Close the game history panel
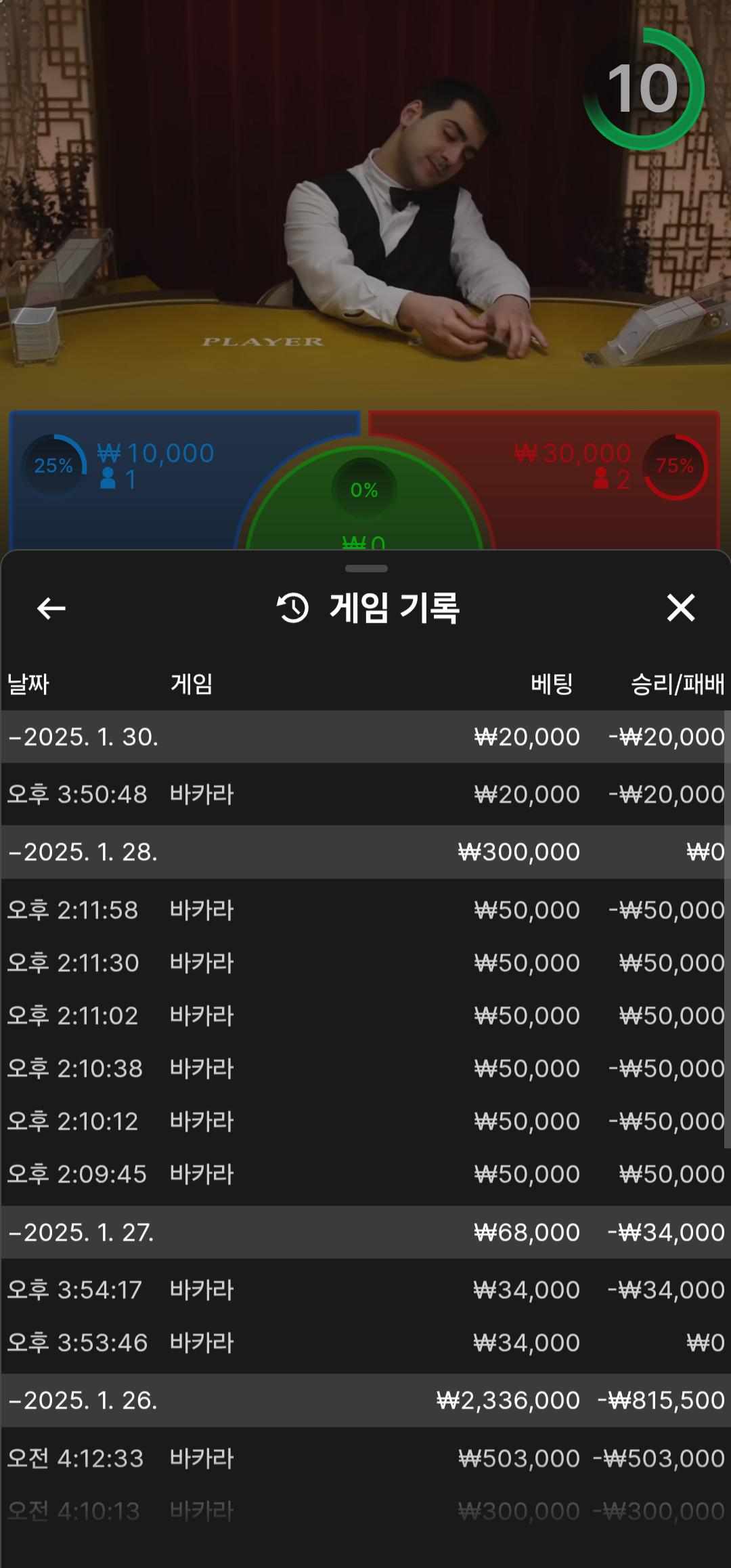 (680, 608)
